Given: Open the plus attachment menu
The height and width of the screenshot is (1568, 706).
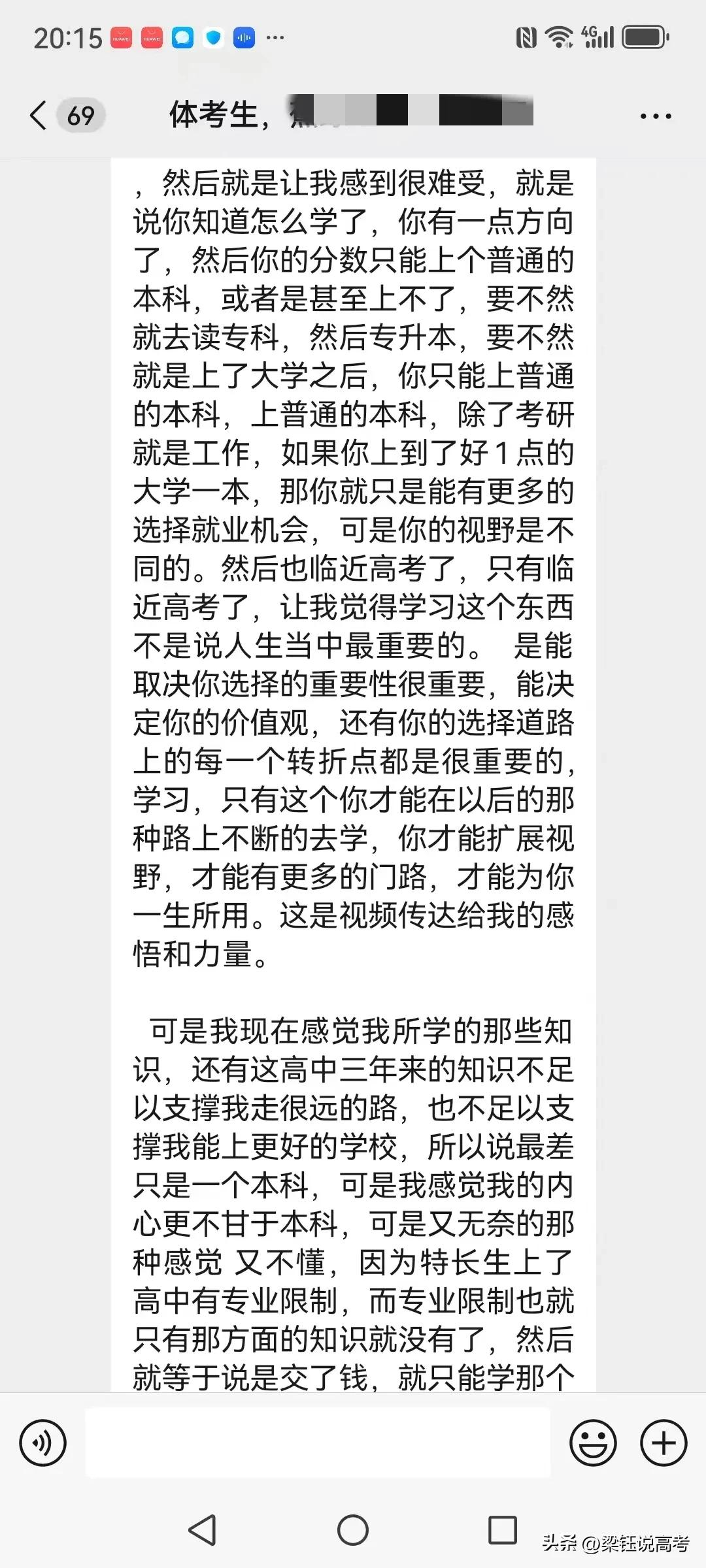Looking at the screenshot, I should point(663,1443).
